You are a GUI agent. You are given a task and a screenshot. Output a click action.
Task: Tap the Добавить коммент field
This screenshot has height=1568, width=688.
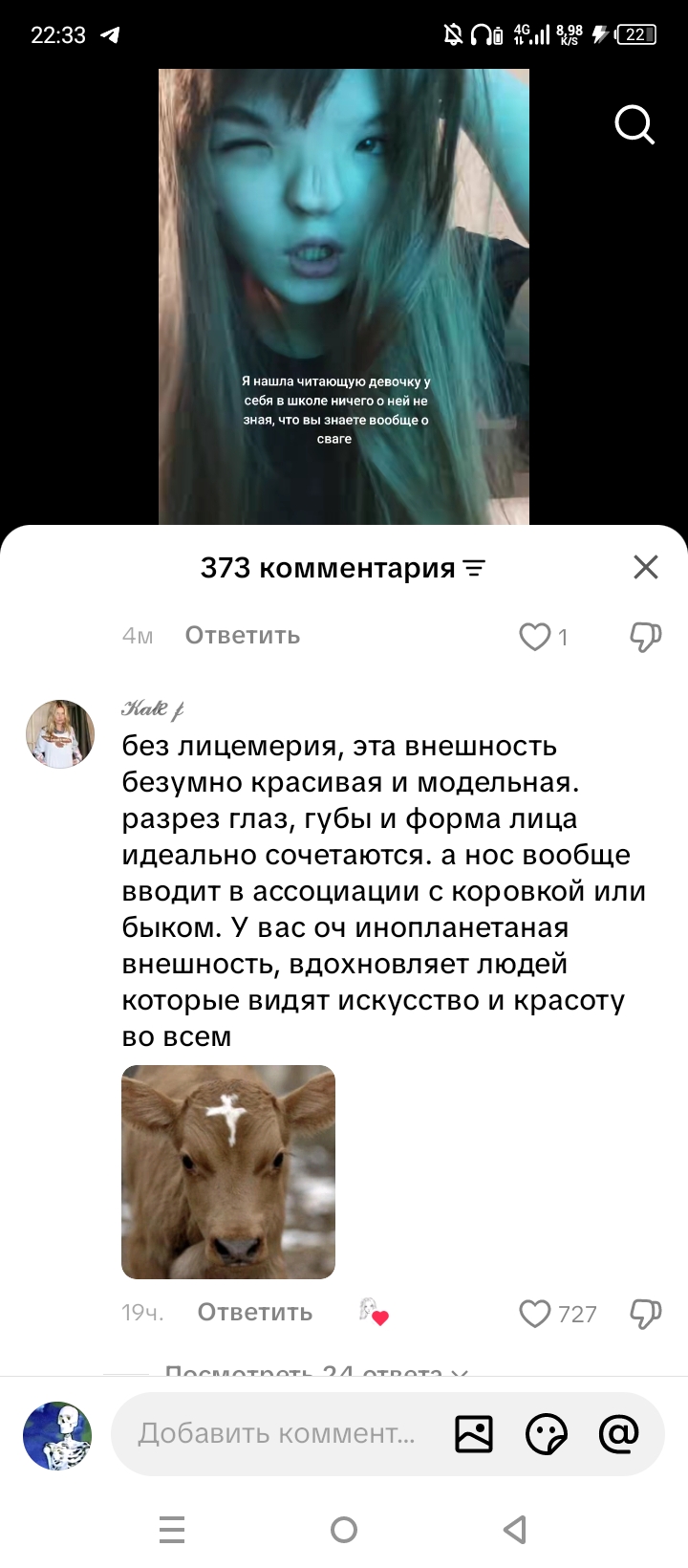pyautogui.click(x=277, y=1433)
